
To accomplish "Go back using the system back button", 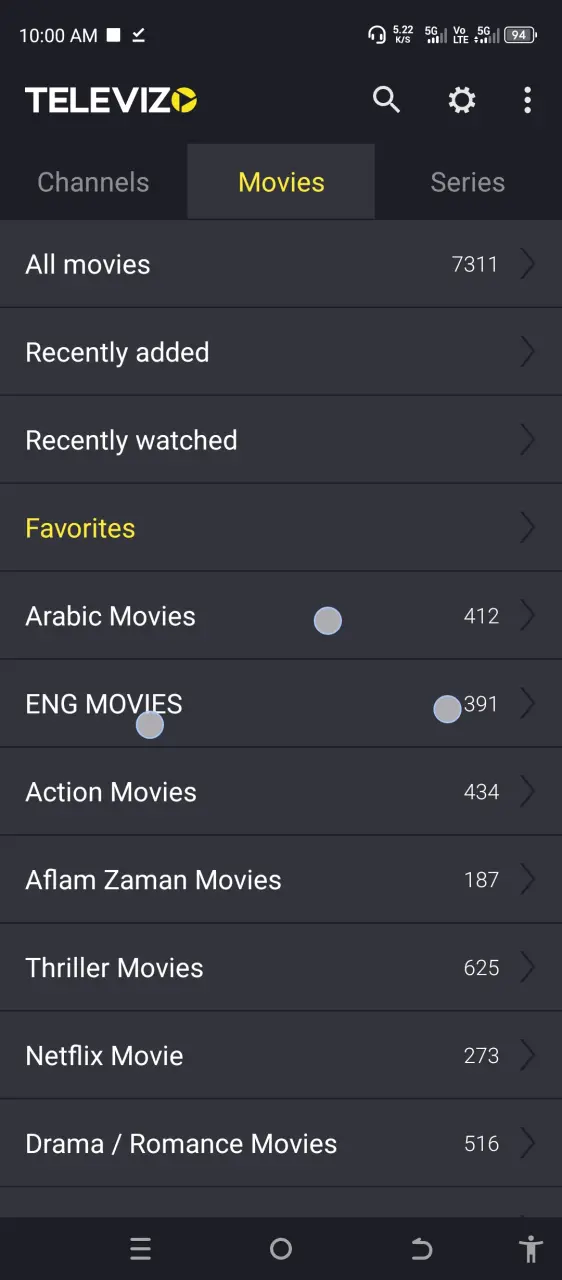I will (421, 1249).
